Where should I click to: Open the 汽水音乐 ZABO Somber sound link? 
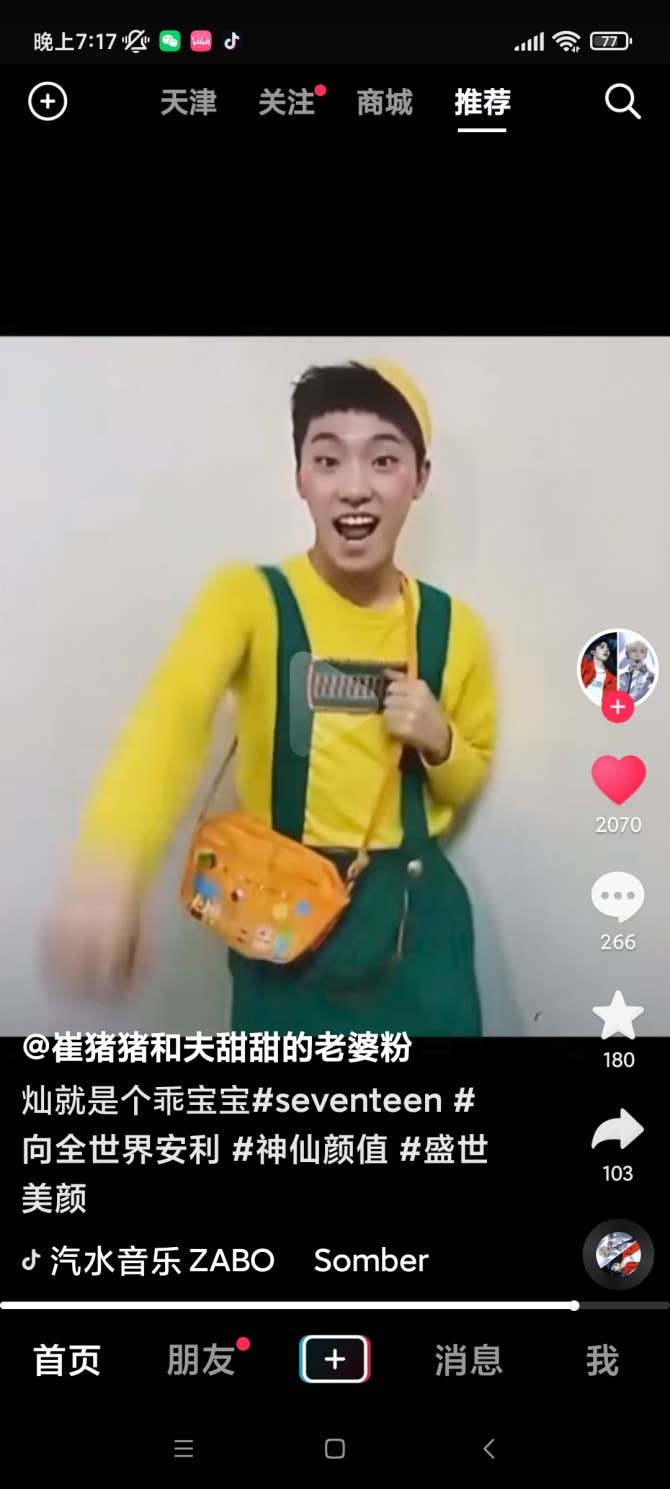click(225, 1260)
